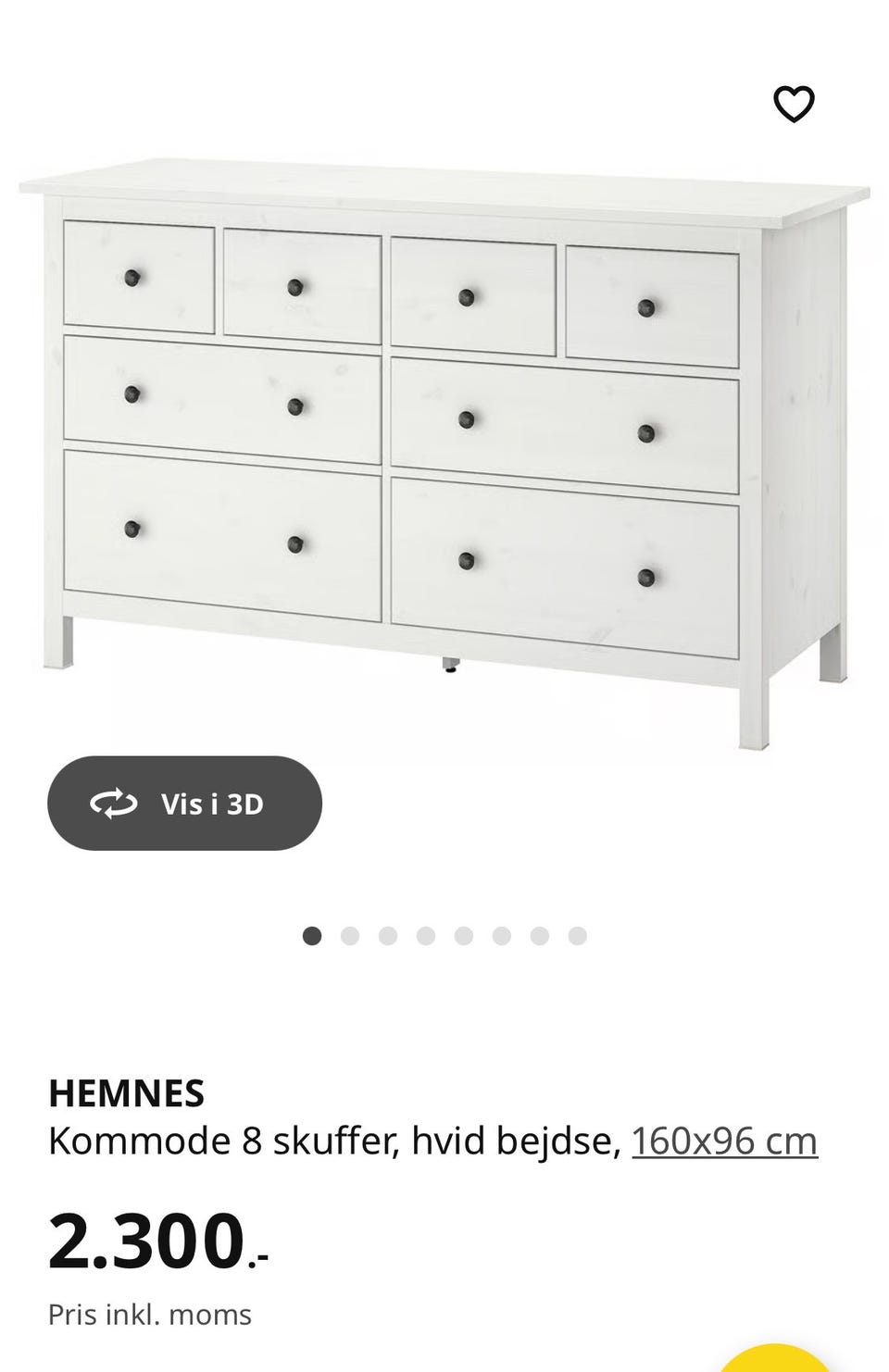Click the Vis i 3D button
This screenshot has width=889, height=1372.
[184, 804]
